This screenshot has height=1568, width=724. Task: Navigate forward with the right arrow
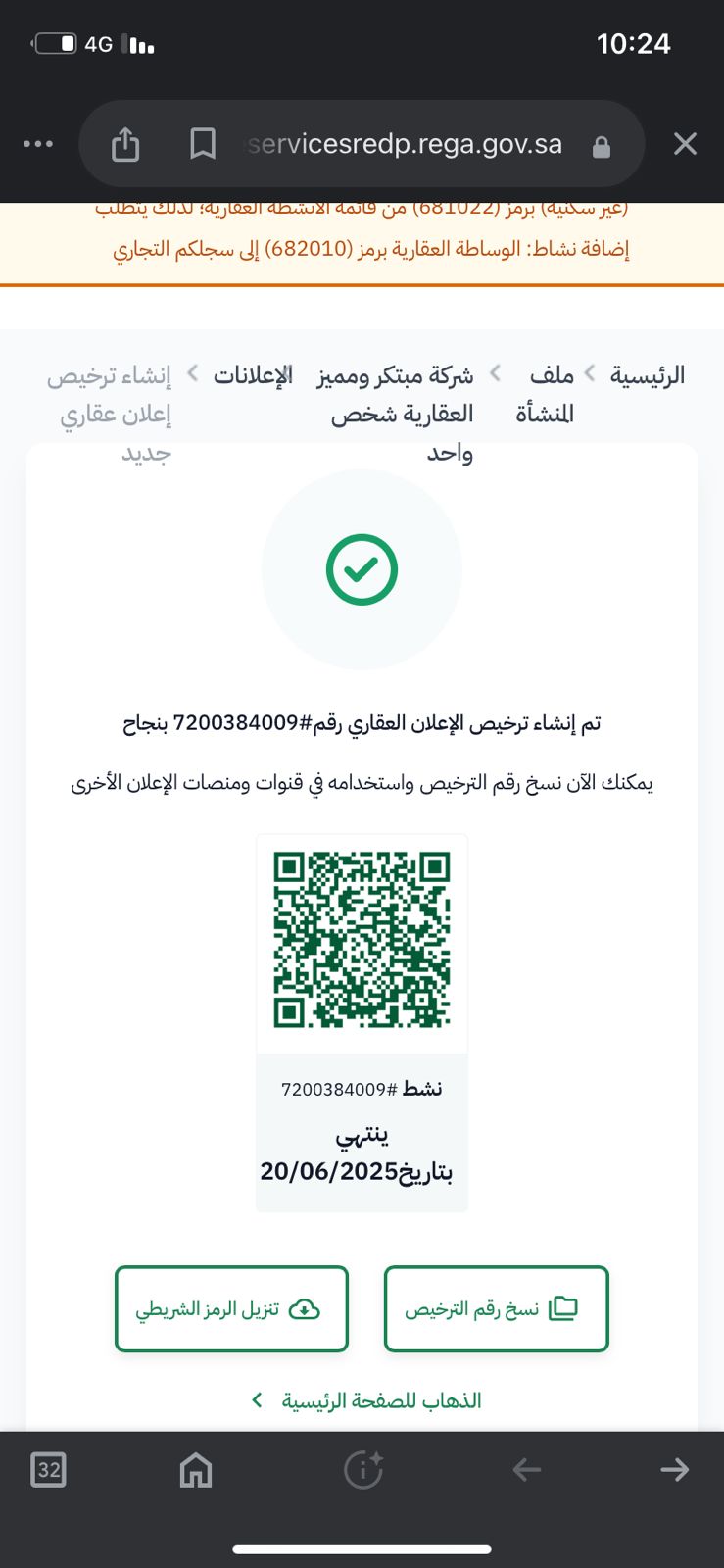pyautogui.click(x=675, y=1469)
